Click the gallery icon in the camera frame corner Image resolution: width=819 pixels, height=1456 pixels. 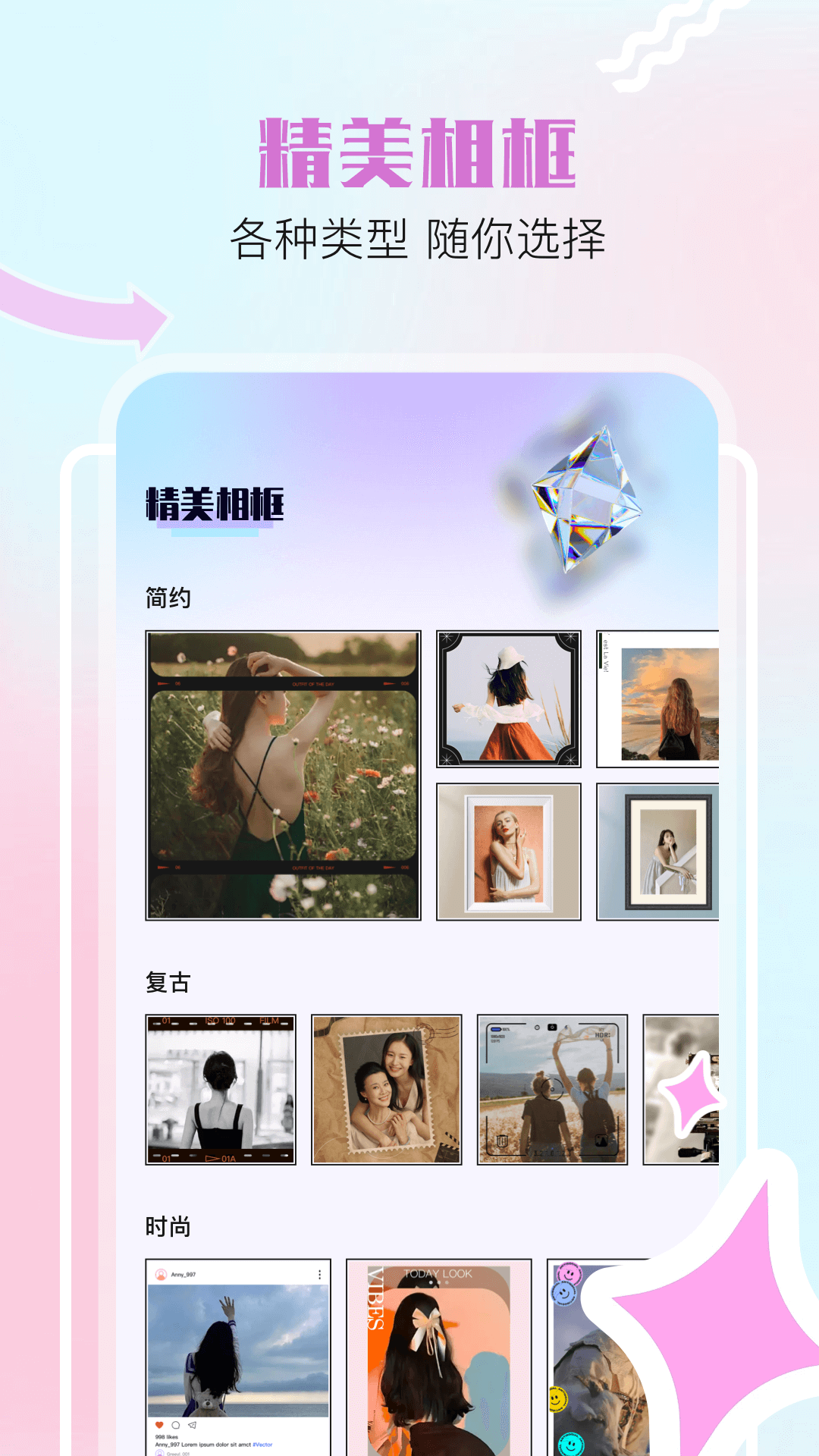[x=602, y=1141]
